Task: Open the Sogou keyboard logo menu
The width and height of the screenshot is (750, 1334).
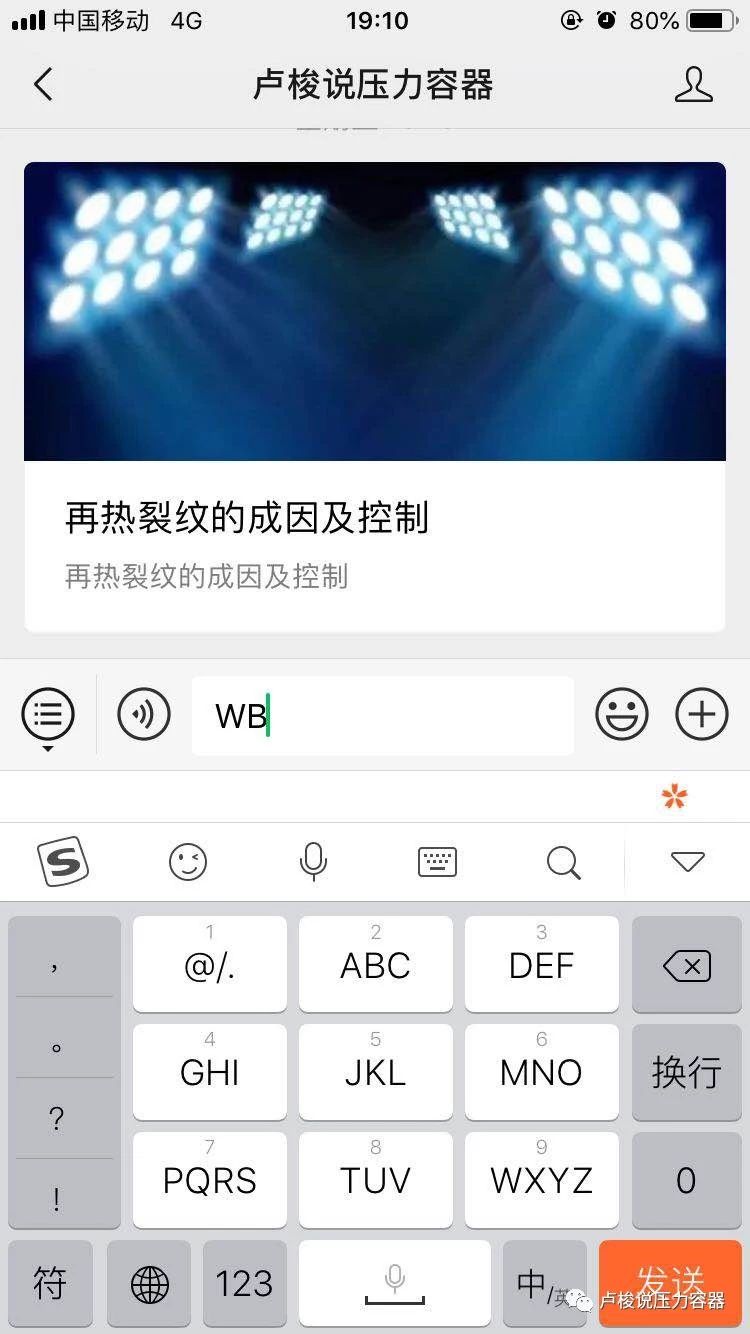Action: coord(63,861)
